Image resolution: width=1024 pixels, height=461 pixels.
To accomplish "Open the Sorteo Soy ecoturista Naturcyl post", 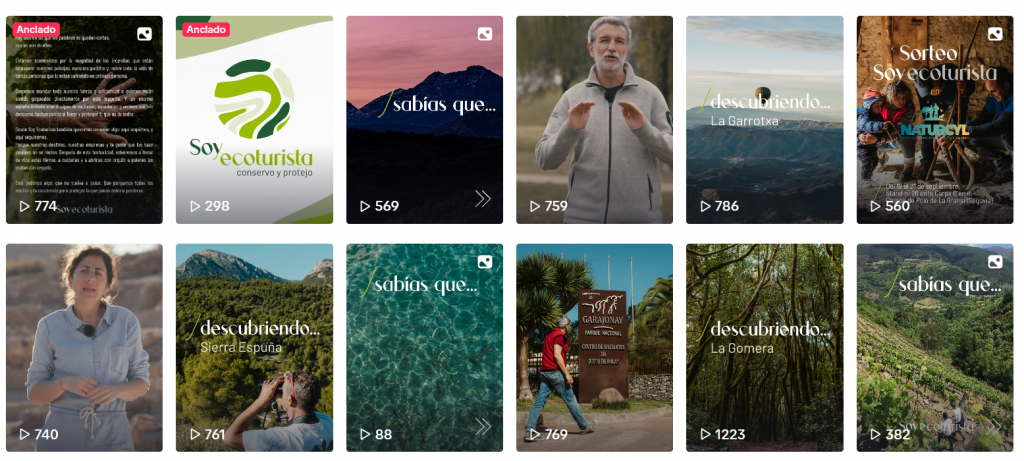I will tap(934, 120).
